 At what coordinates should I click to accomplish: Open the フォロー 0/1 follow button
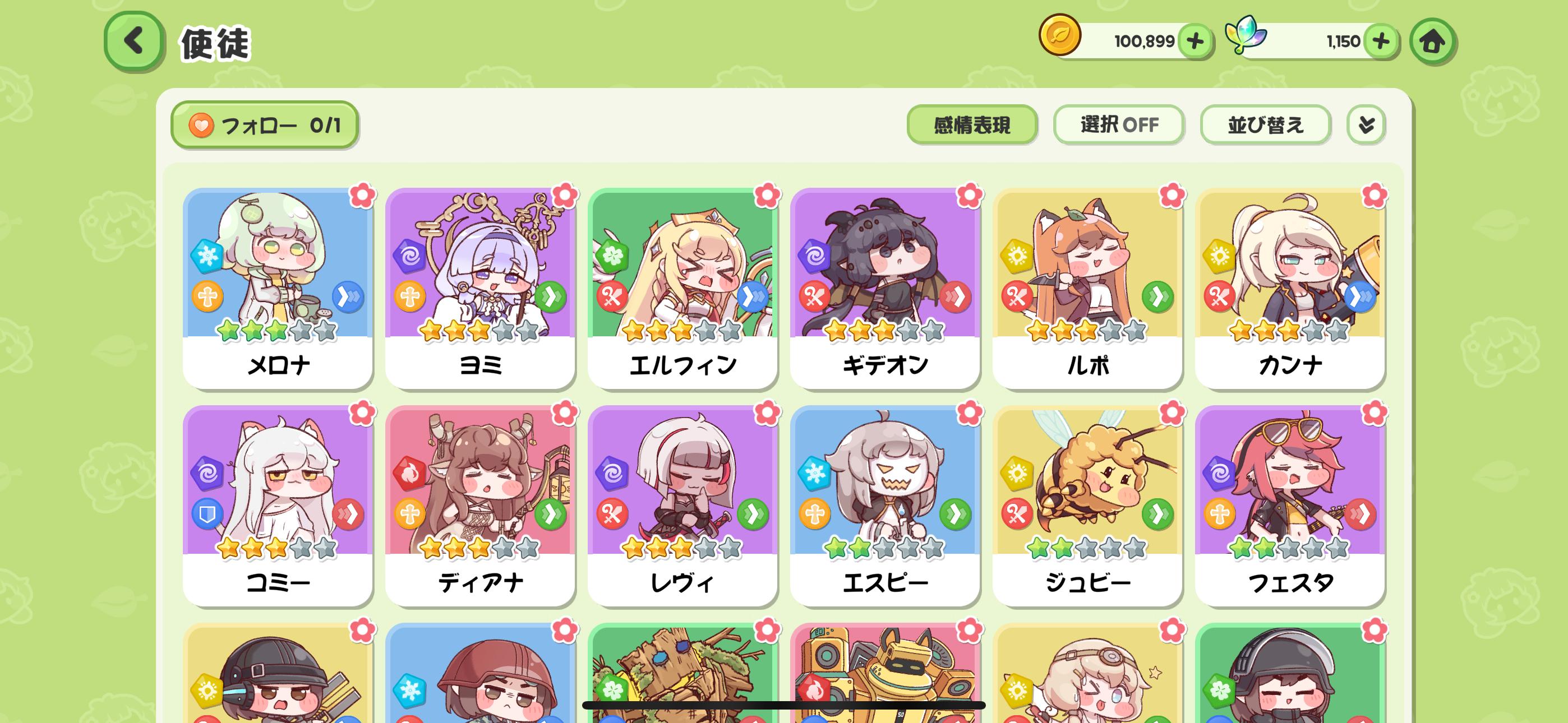click(264, 126)
